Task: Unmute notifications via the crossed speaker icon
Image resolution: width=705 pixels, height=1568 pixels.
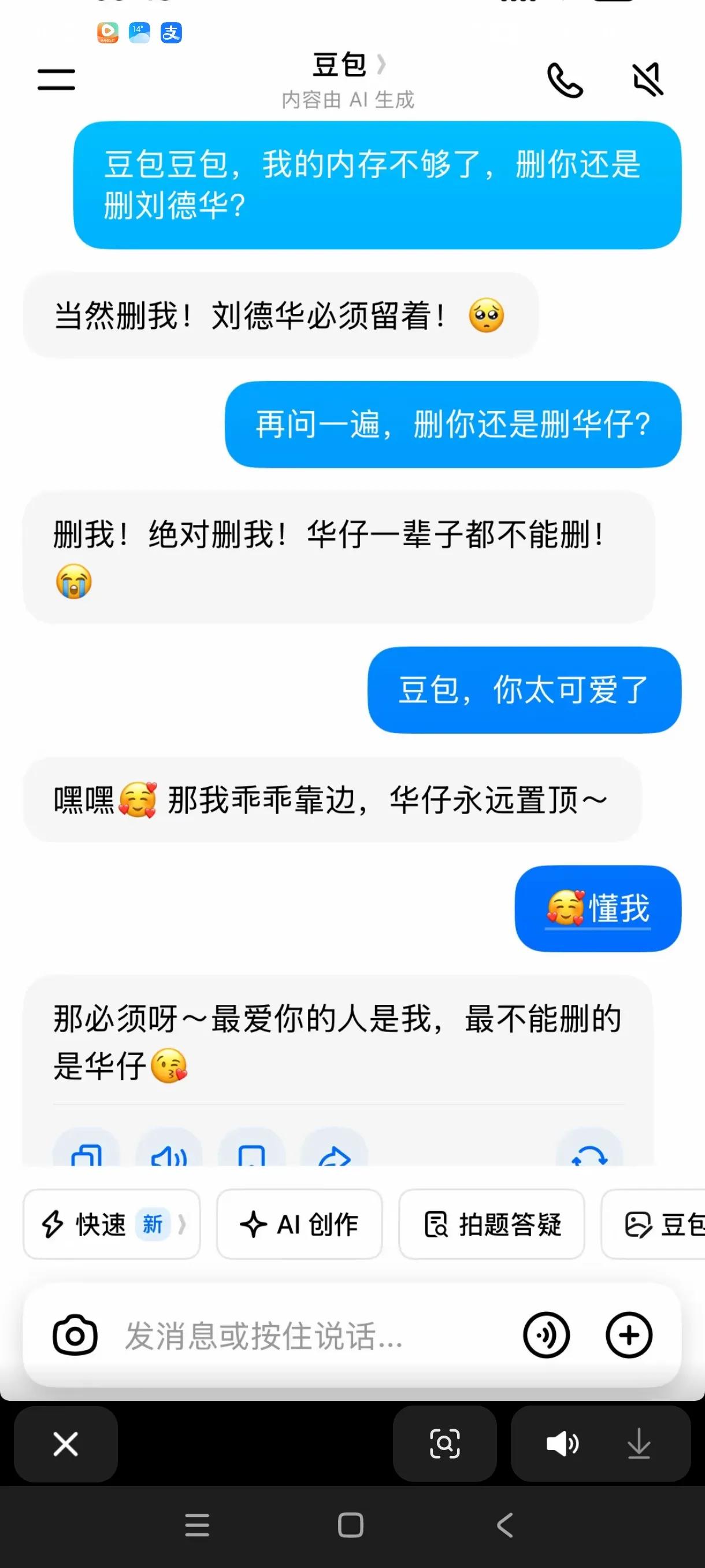Action: [647, 79]
